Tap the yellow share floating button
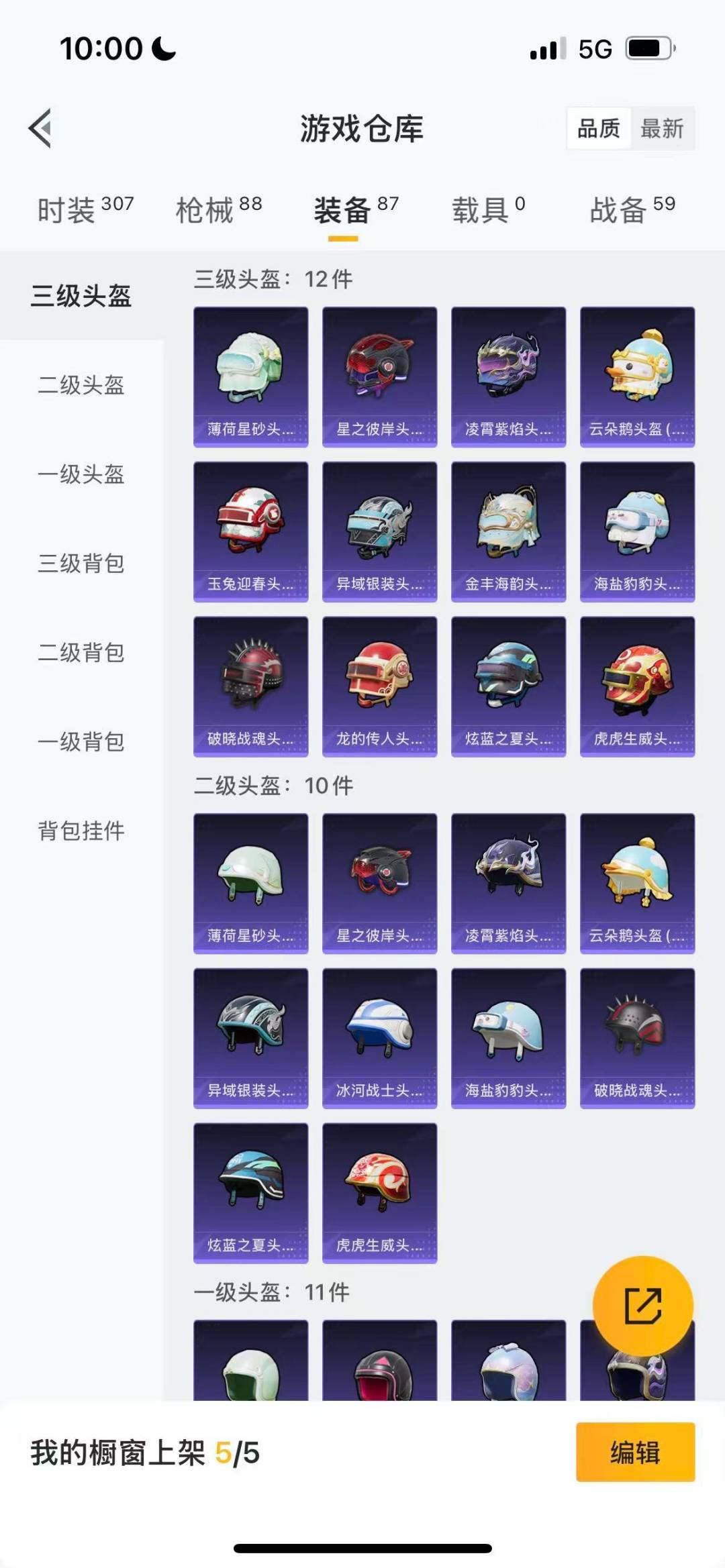 (x=642, y=1306)
